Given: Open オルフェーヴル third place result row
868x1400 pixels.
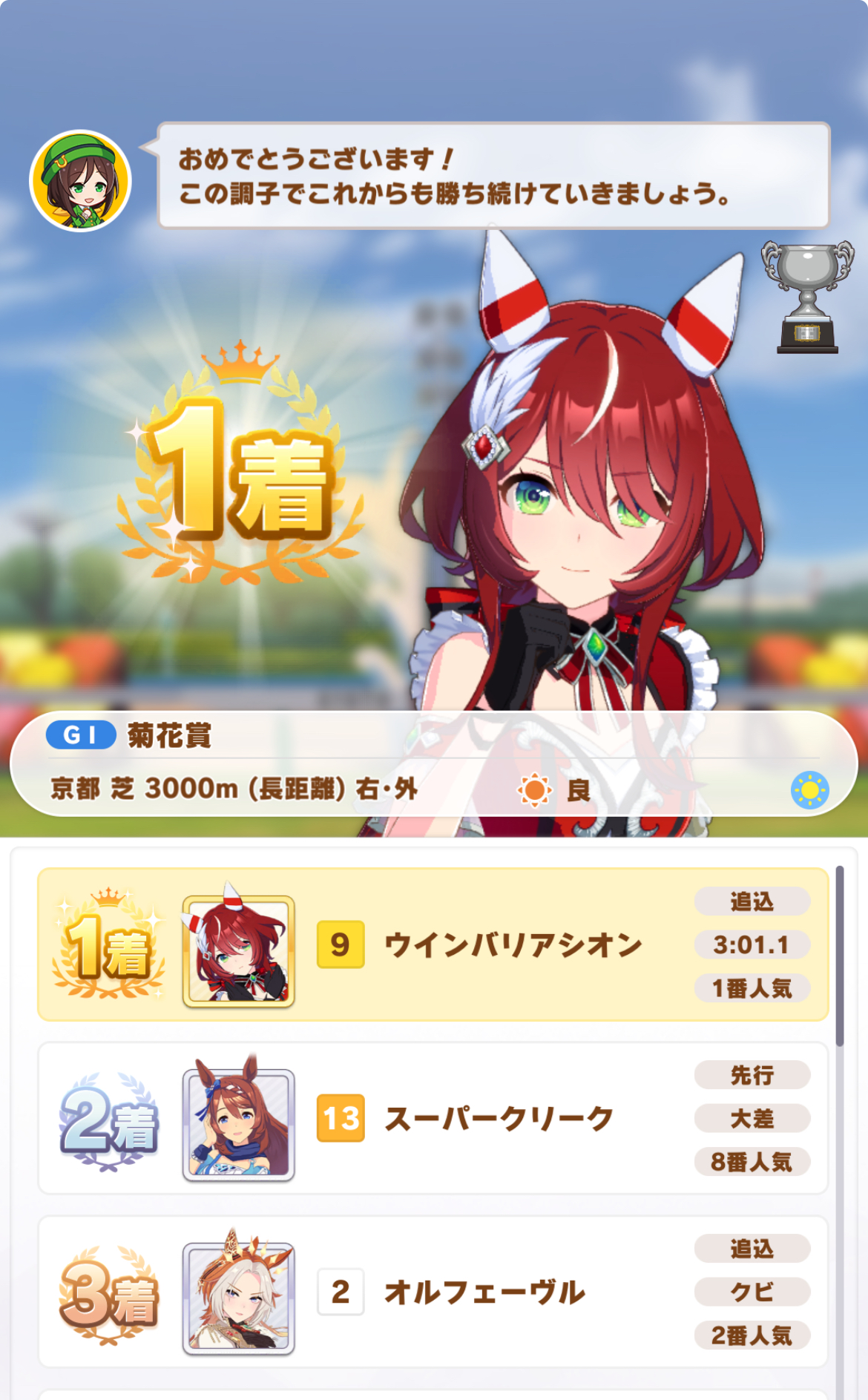Looking at the screenshot, I should [x=433, y=1292].
